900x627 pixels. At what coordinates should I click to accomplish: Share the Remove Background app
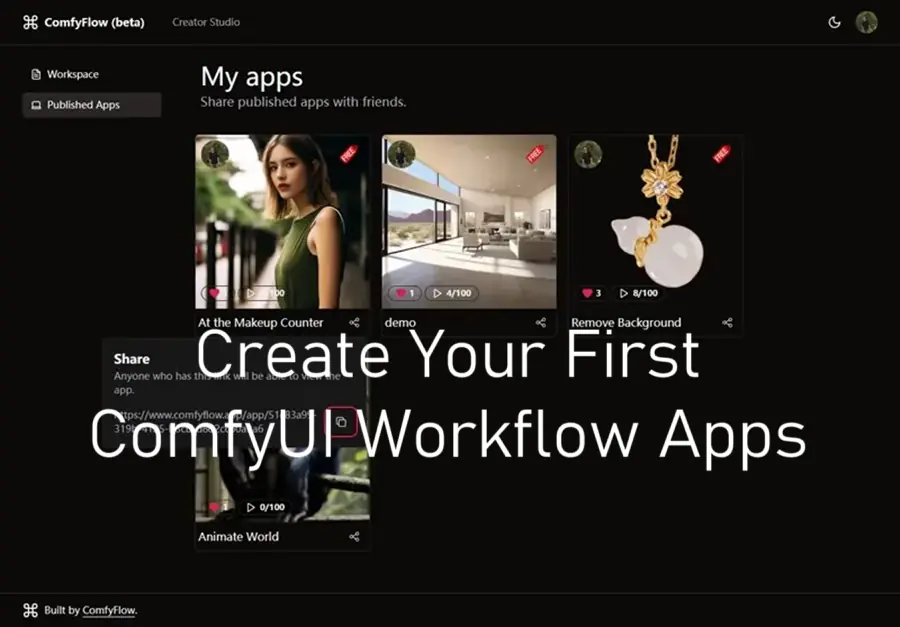(x=728, y=323)
